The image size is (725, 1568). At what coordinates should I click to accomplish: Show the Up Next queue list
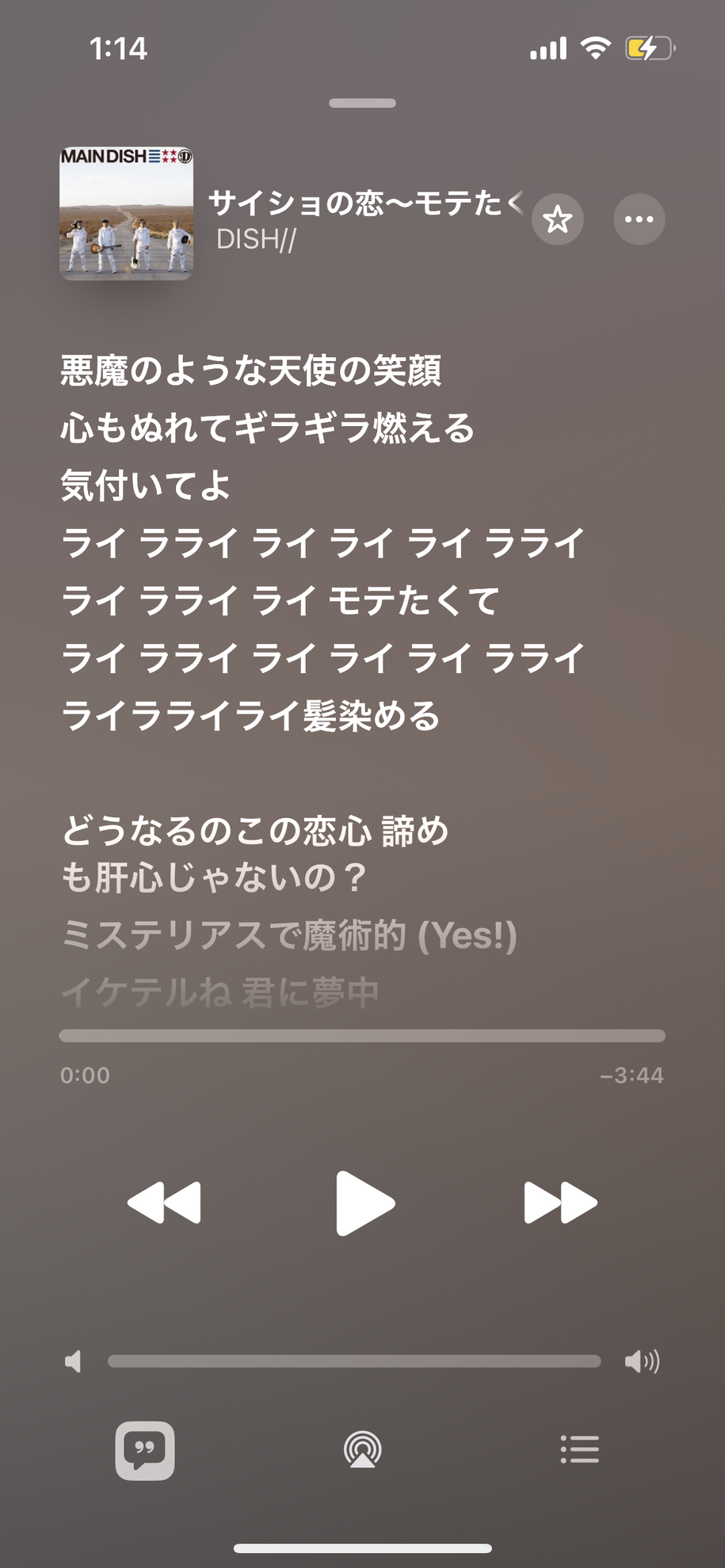(x=580, y=1449)
